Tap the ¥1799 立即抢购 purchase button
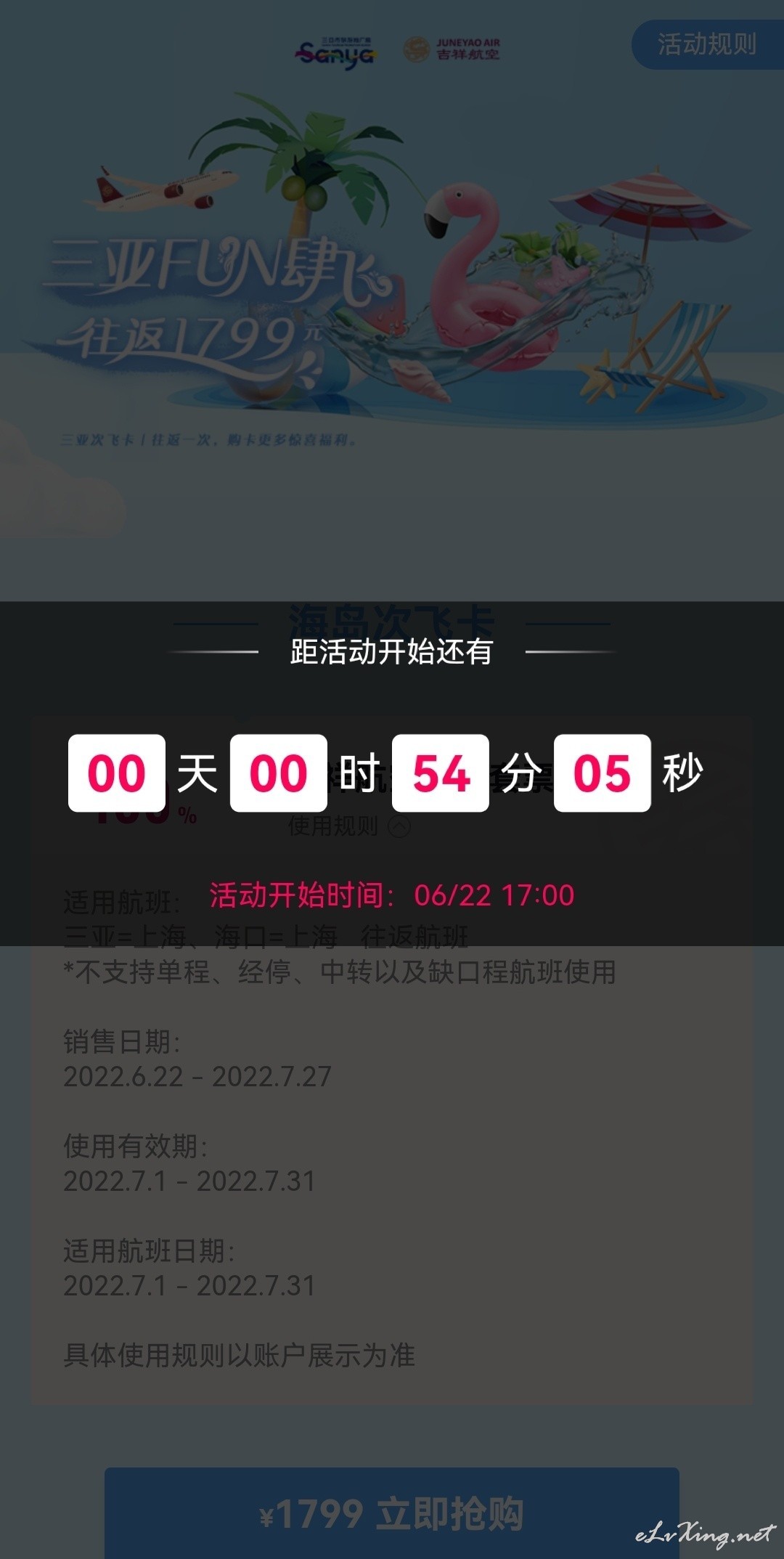 pos(392,1513)
